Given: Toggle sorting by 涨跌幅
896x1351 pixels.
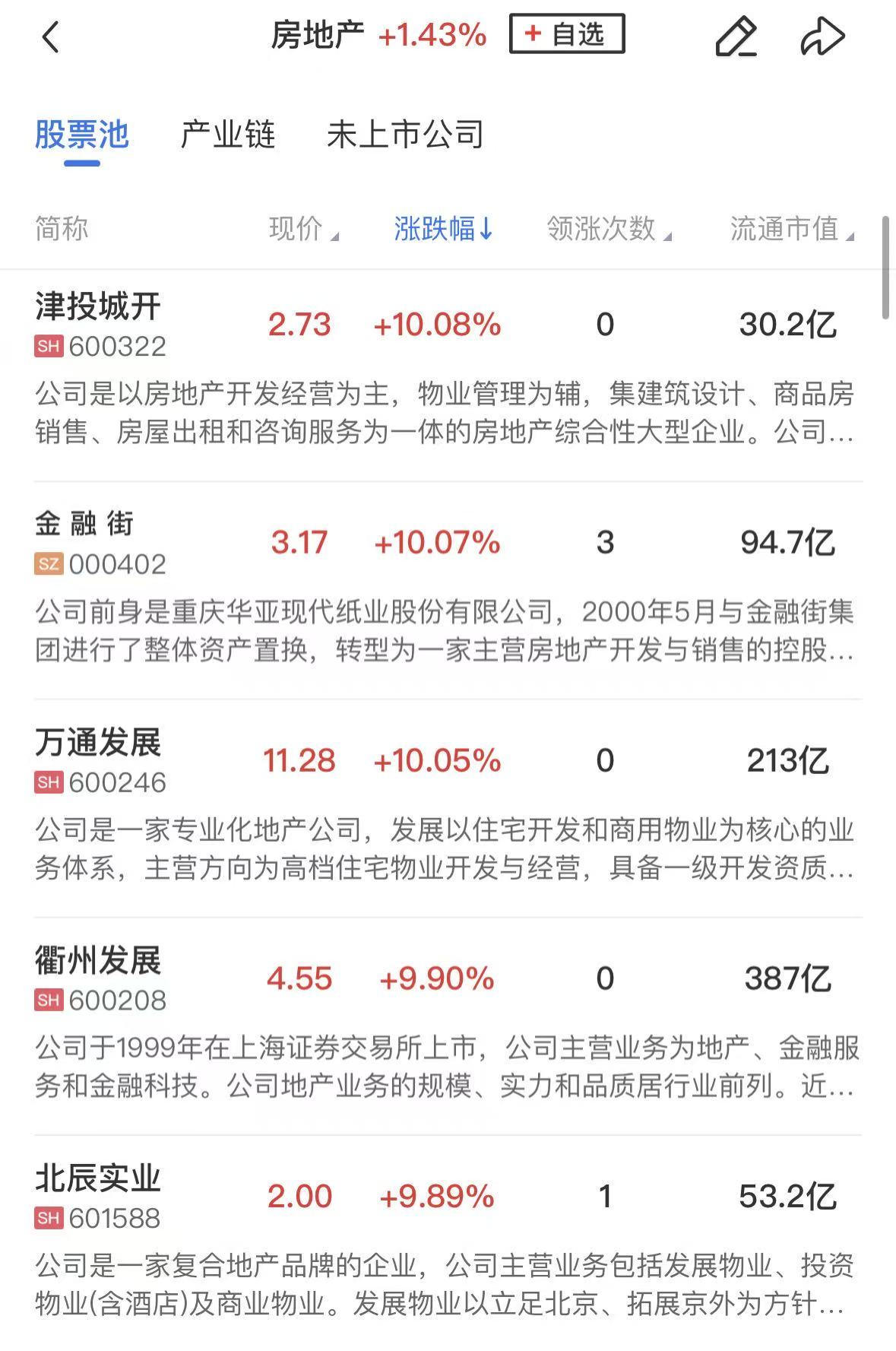Looking at the screenshot, I should click(444, 228).
